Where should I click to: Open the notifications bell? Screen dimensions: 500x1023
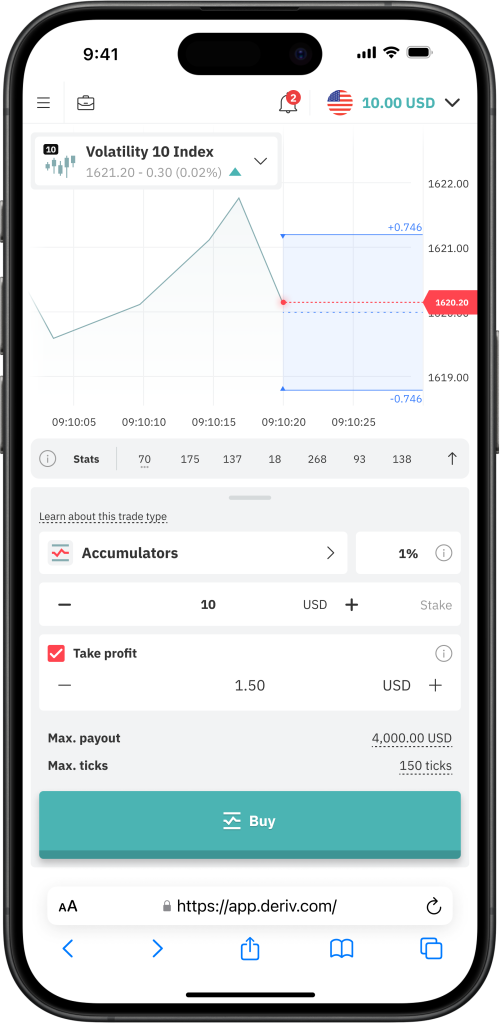point(288,102)
